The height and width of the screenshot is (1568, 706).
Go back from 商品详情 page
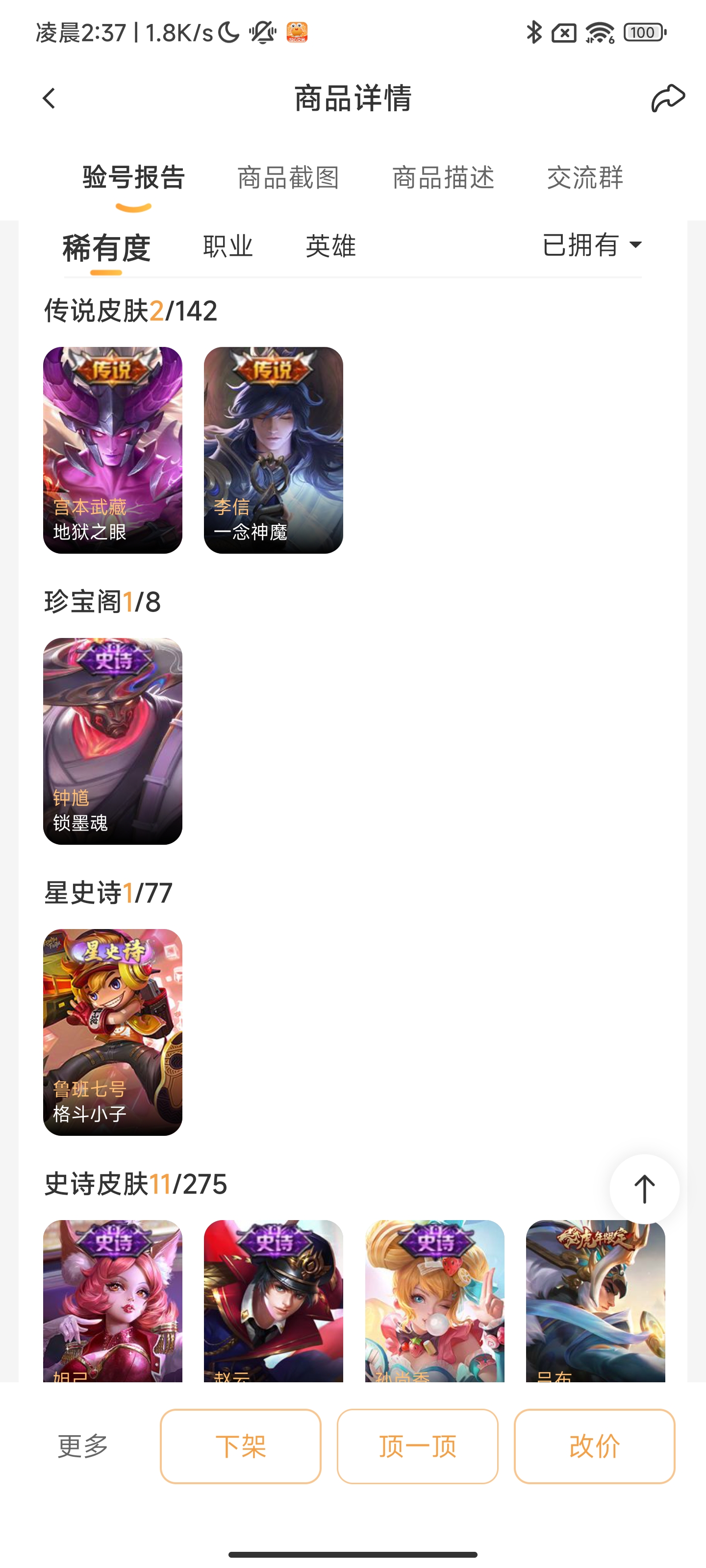[50, 98]
